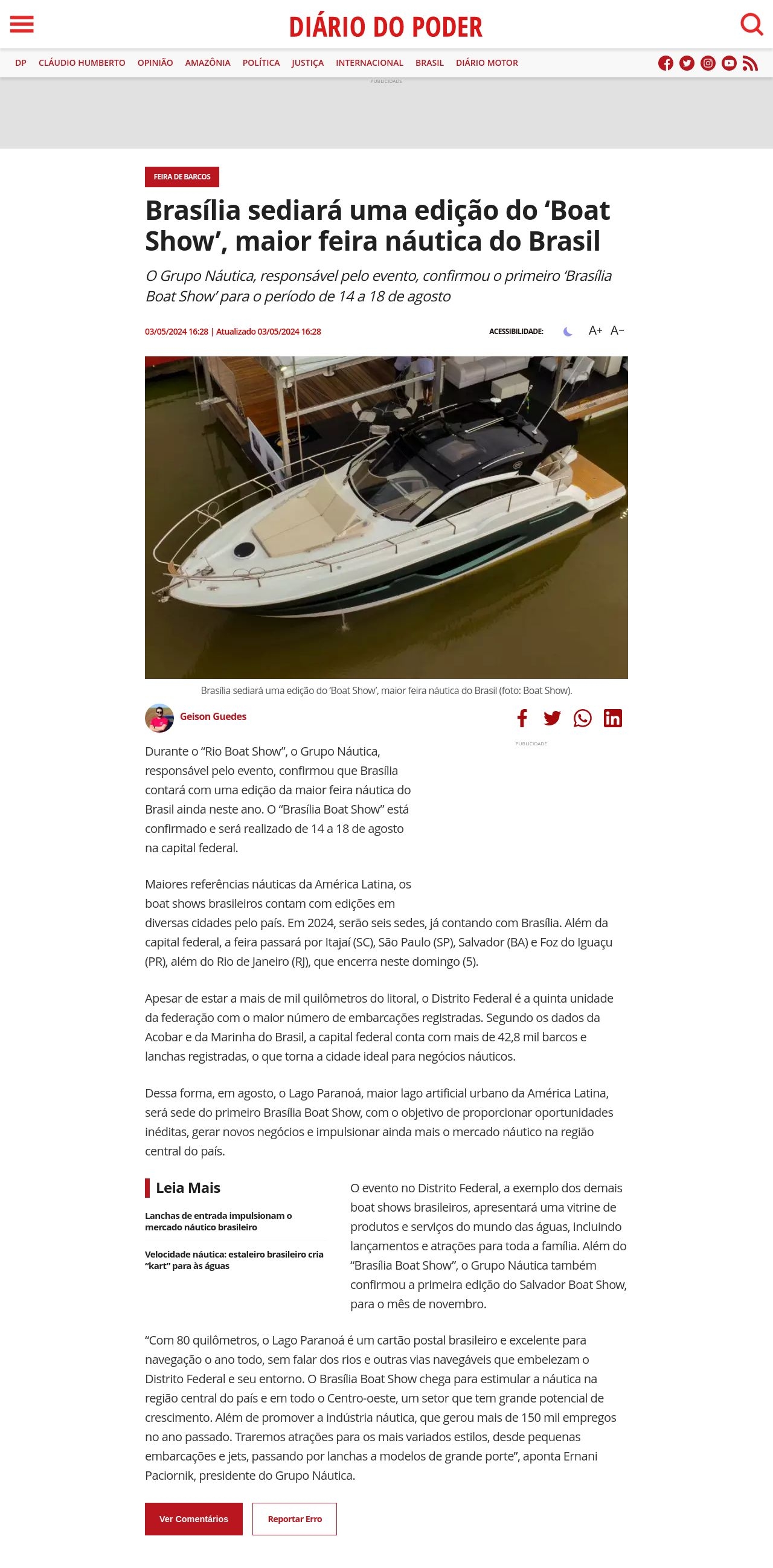Toggle dark mode moon icon
Viewport: 773px width, 1568px height.
[x=567, y=332]
